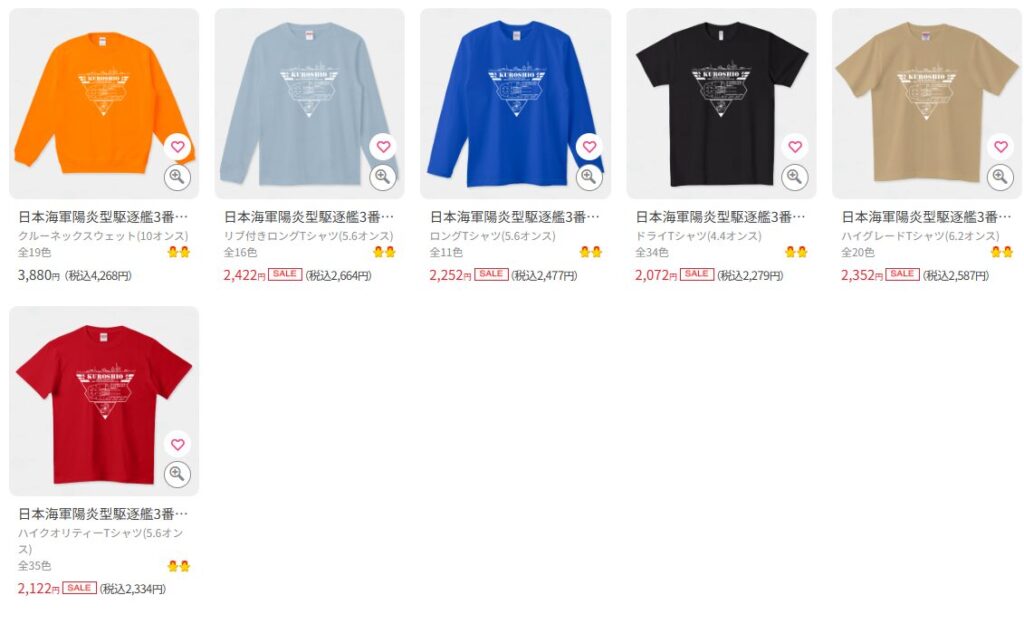Magnify the beige ハイグレードTシャツ image

point(1000,178)
